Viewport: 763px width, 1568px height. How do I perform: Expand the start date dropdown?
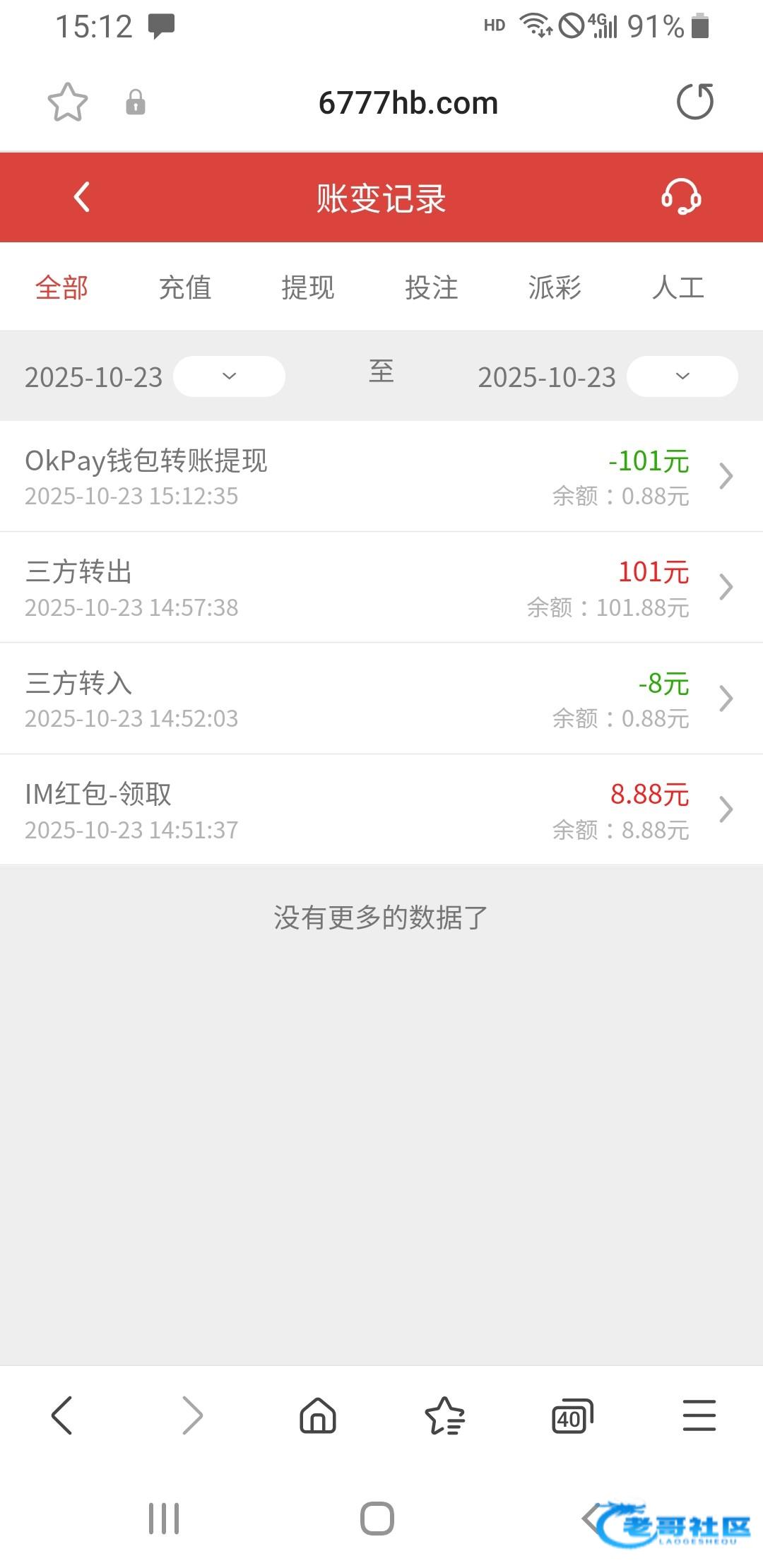tap(229, 376)
